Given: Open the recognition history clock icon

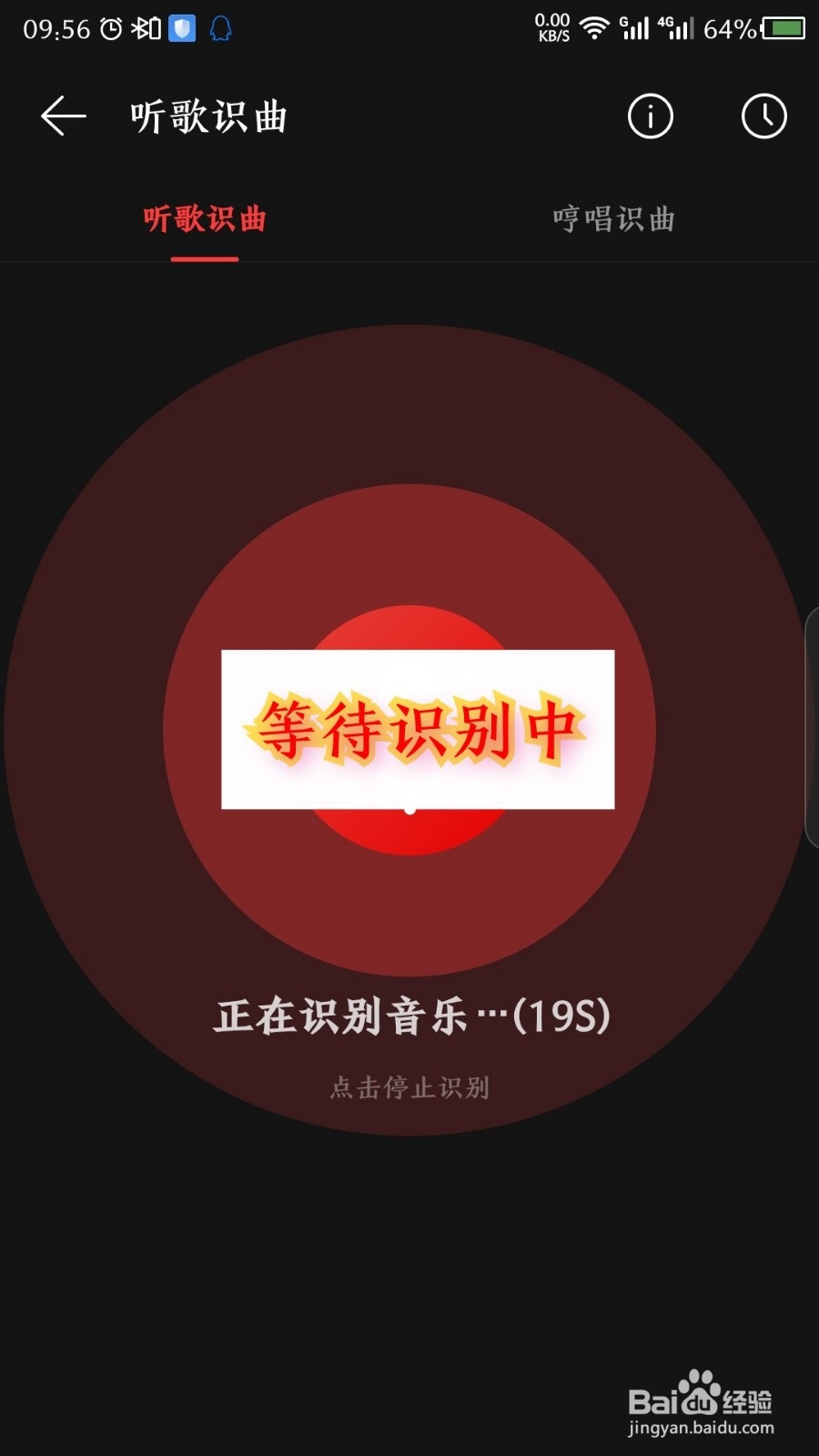Looking at the screenshot, I should pyautogui.click(x=764, y=116).
